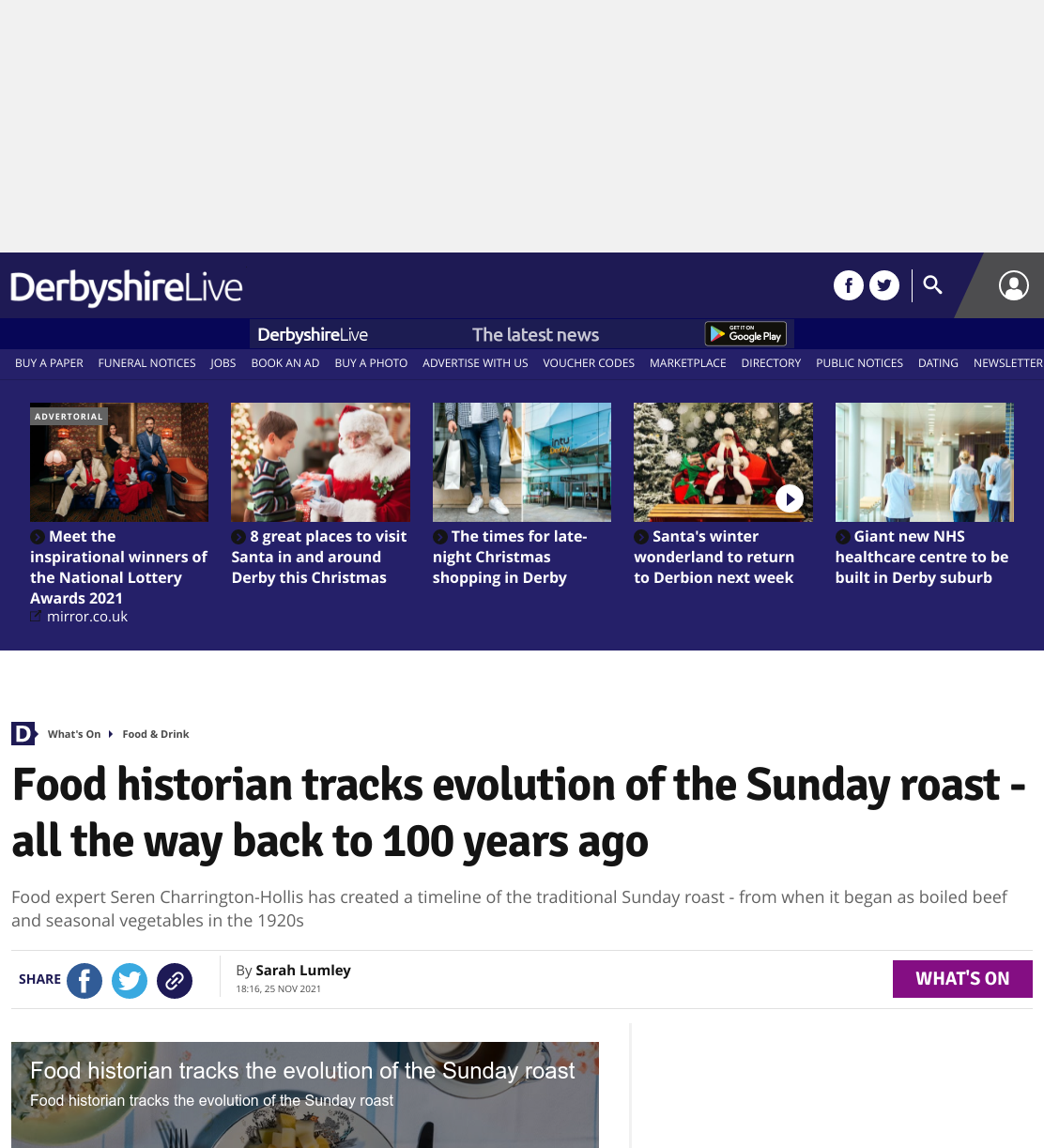Open the header Facebook icon
The image size is (1044, 1148).
[849, 285]
